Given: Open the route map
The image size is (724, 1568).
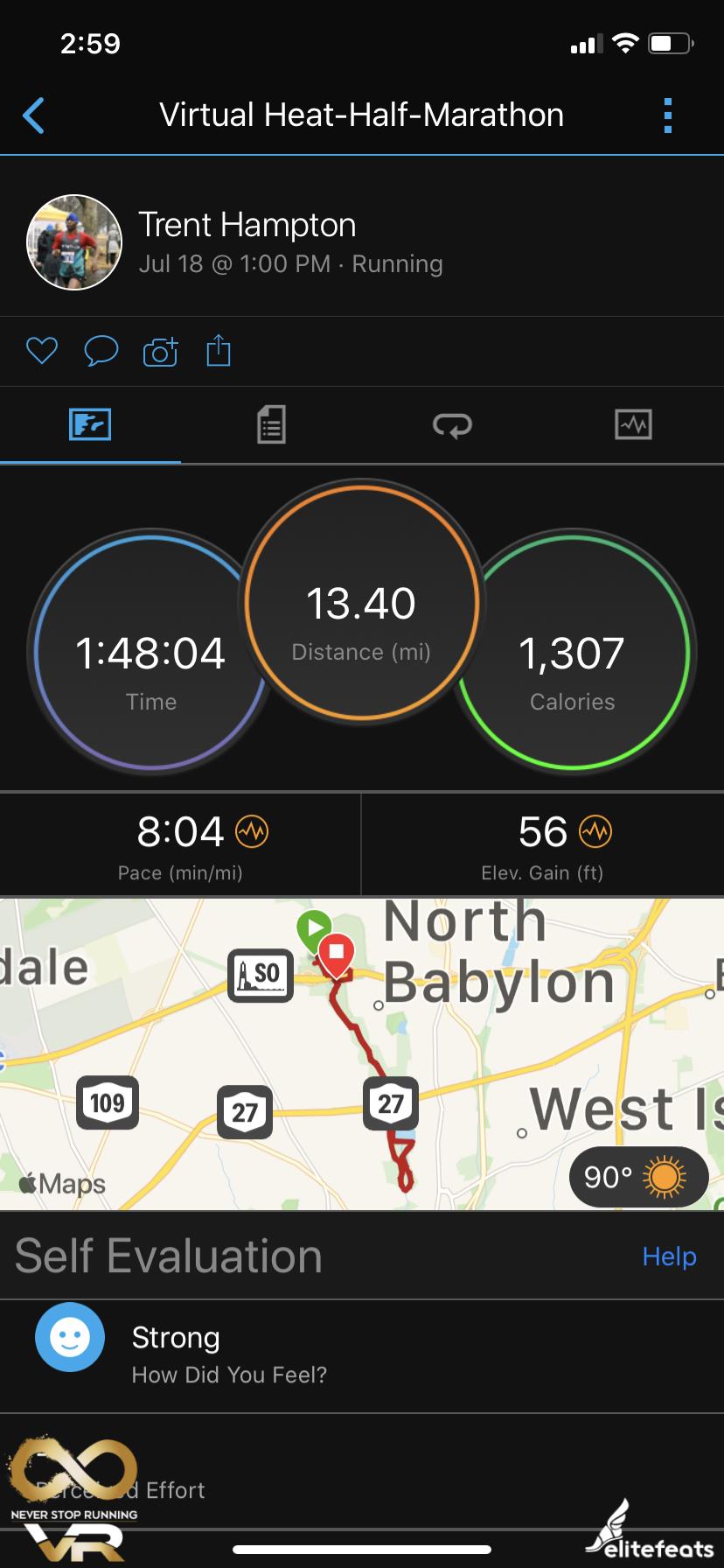Looking at the screenshot, I should point(362,1054).
